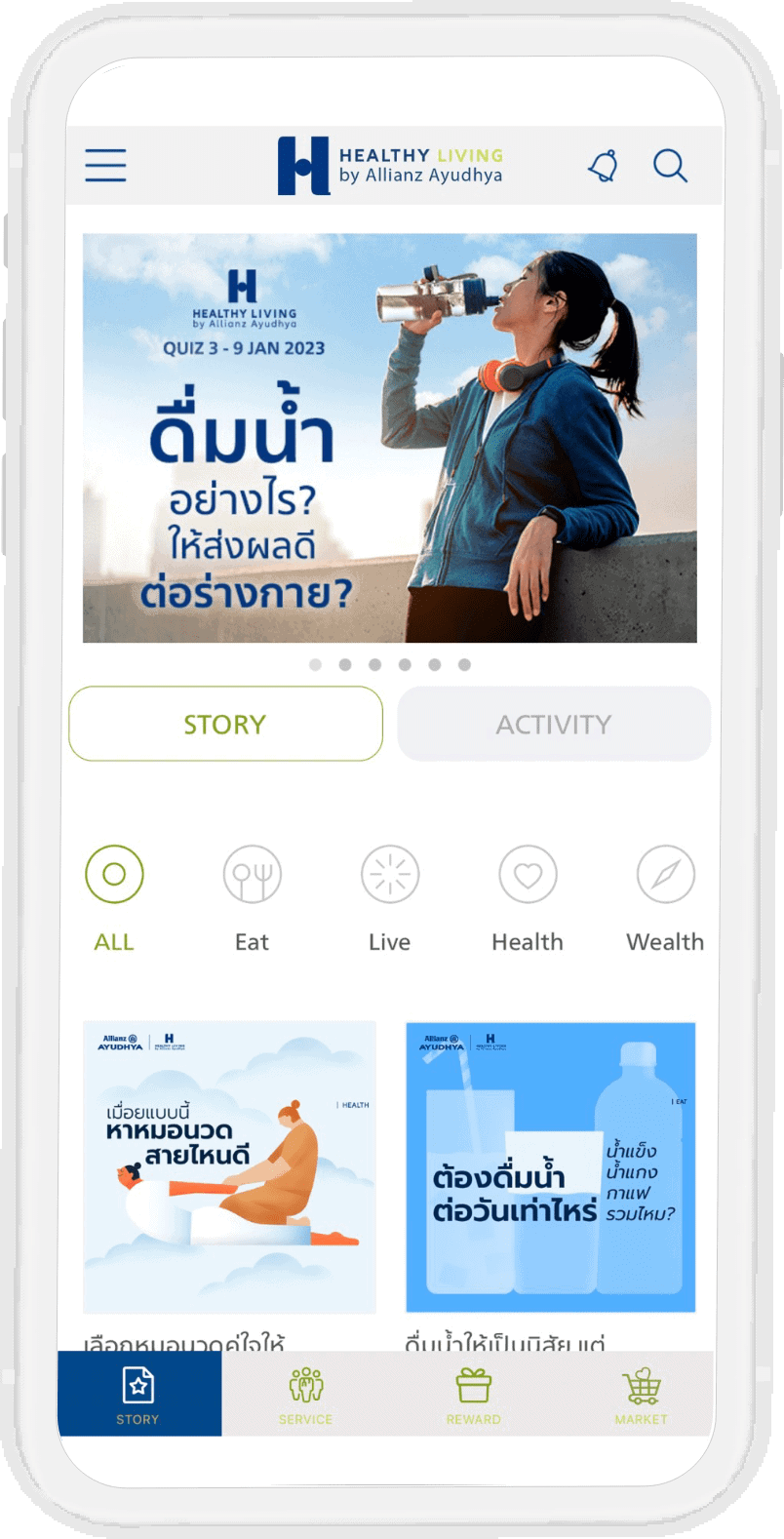
Task: Go to the SERVICE bottom tab
Action: [305, 1395]
